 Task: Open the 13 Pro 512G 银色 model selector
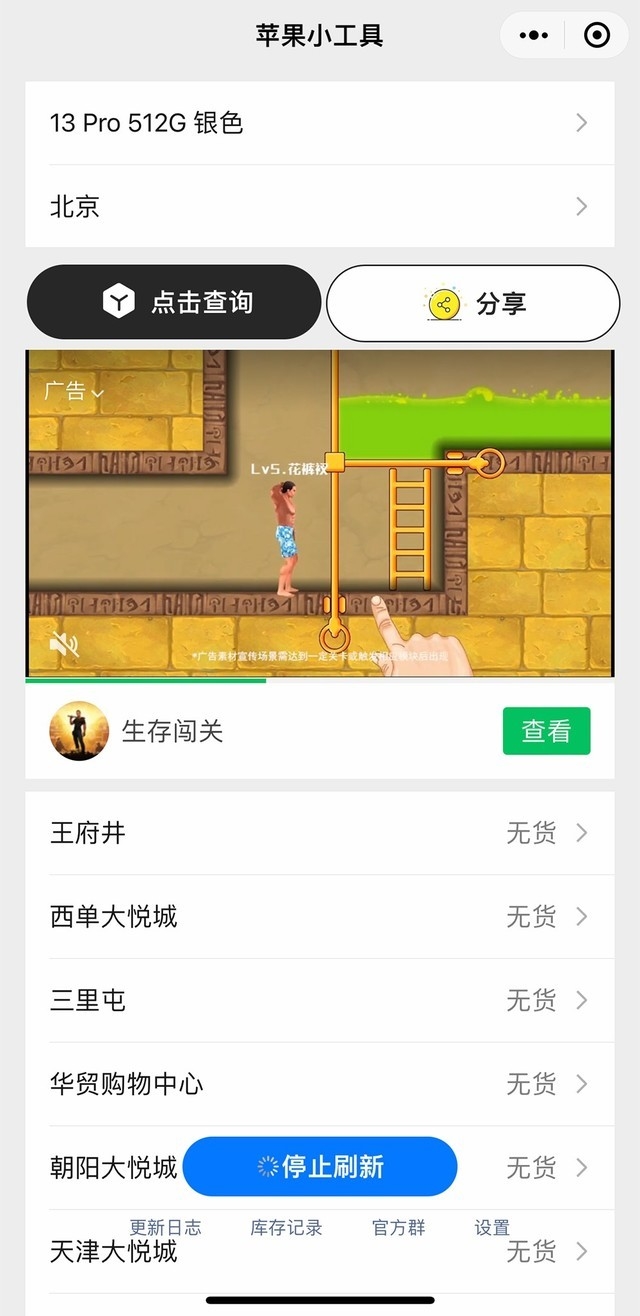click(319, 123)
